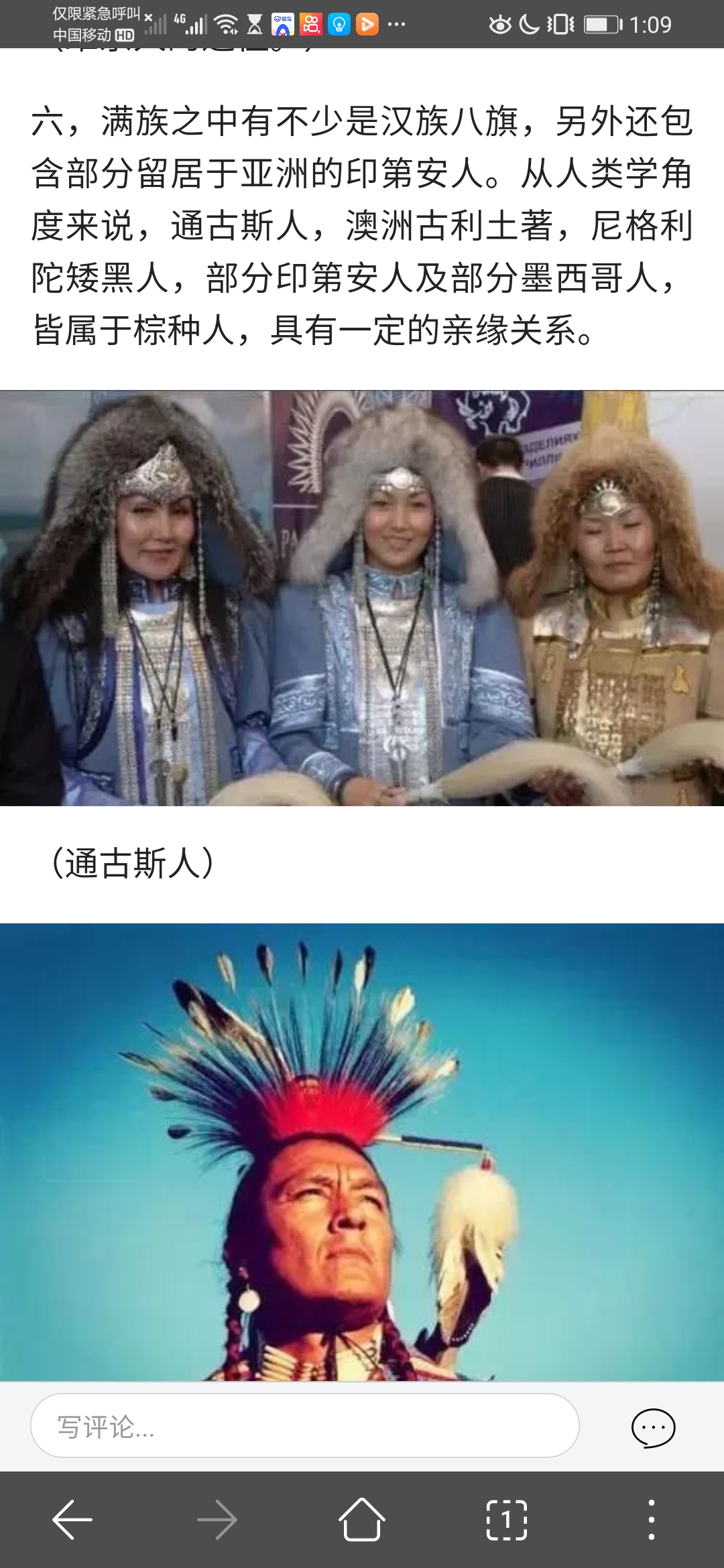Open the feathered headdress man photo
724x1568 pixels.
tap(362, 1152)
